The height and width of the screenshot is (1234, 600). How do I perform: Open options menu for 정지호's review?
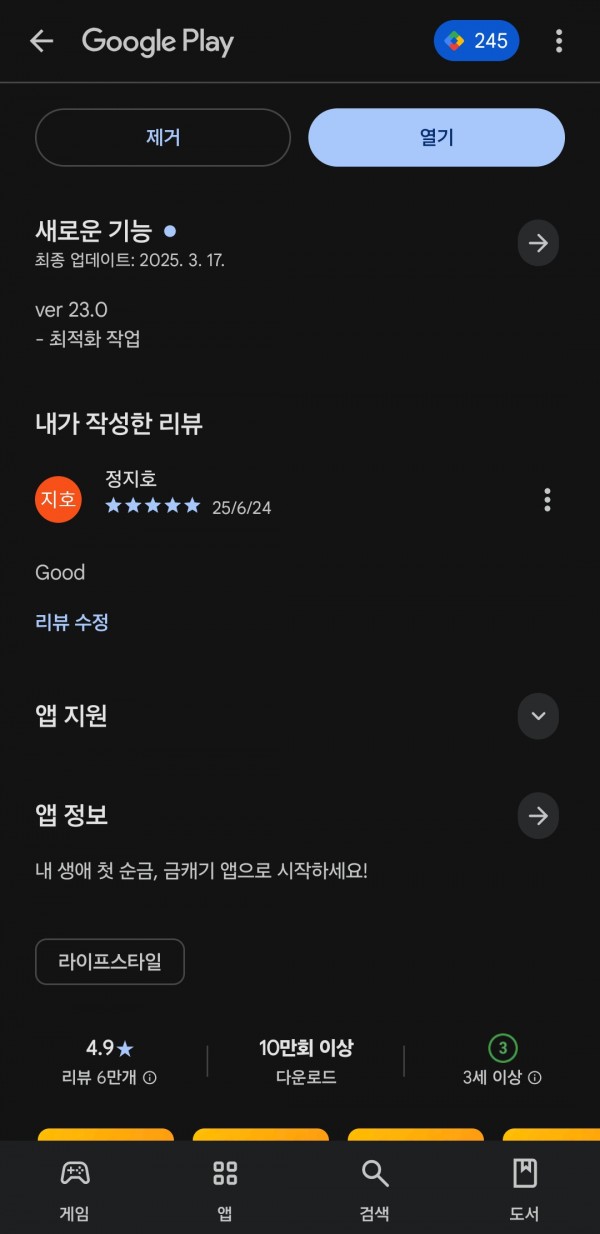(546, 499)
